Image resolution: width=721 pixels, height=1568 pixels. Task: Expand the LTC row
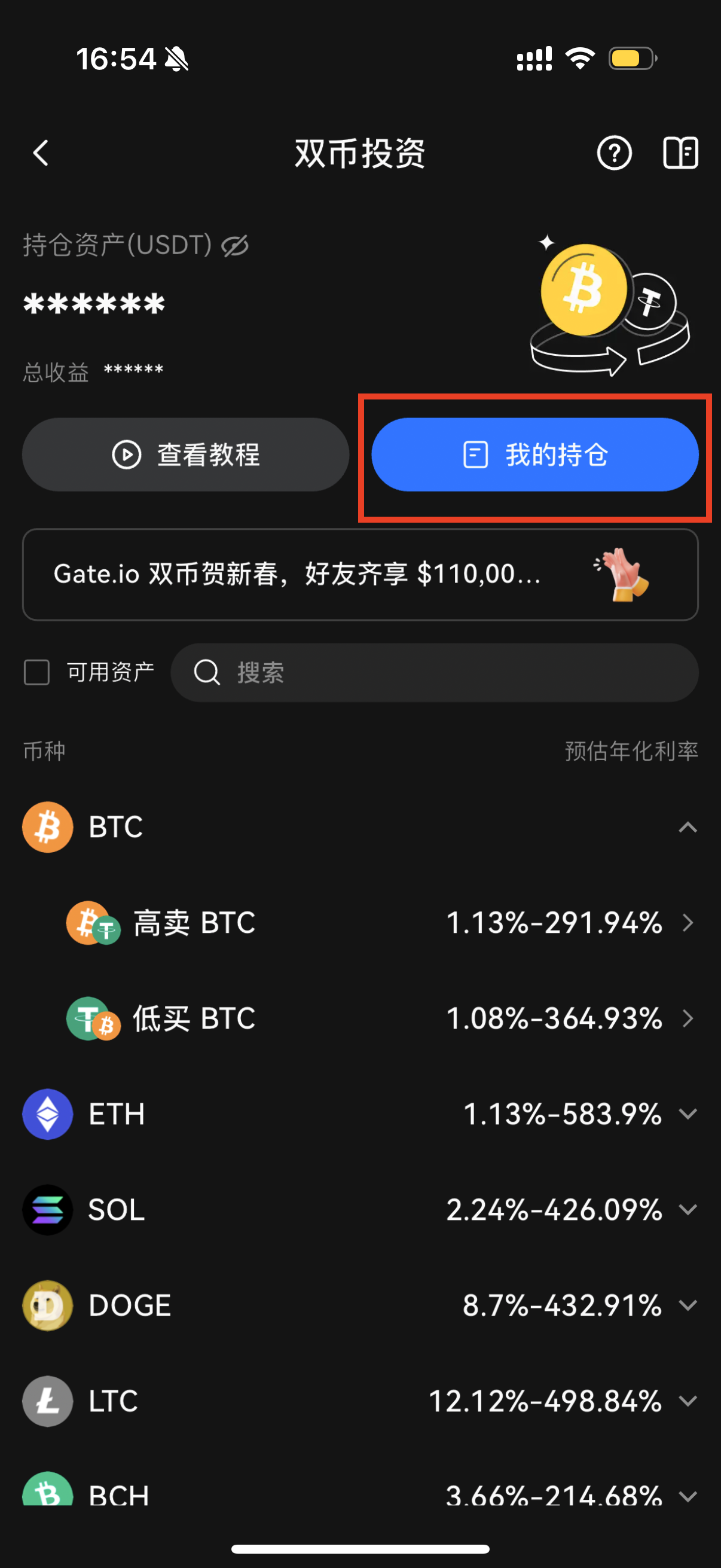pos(687,1401)
